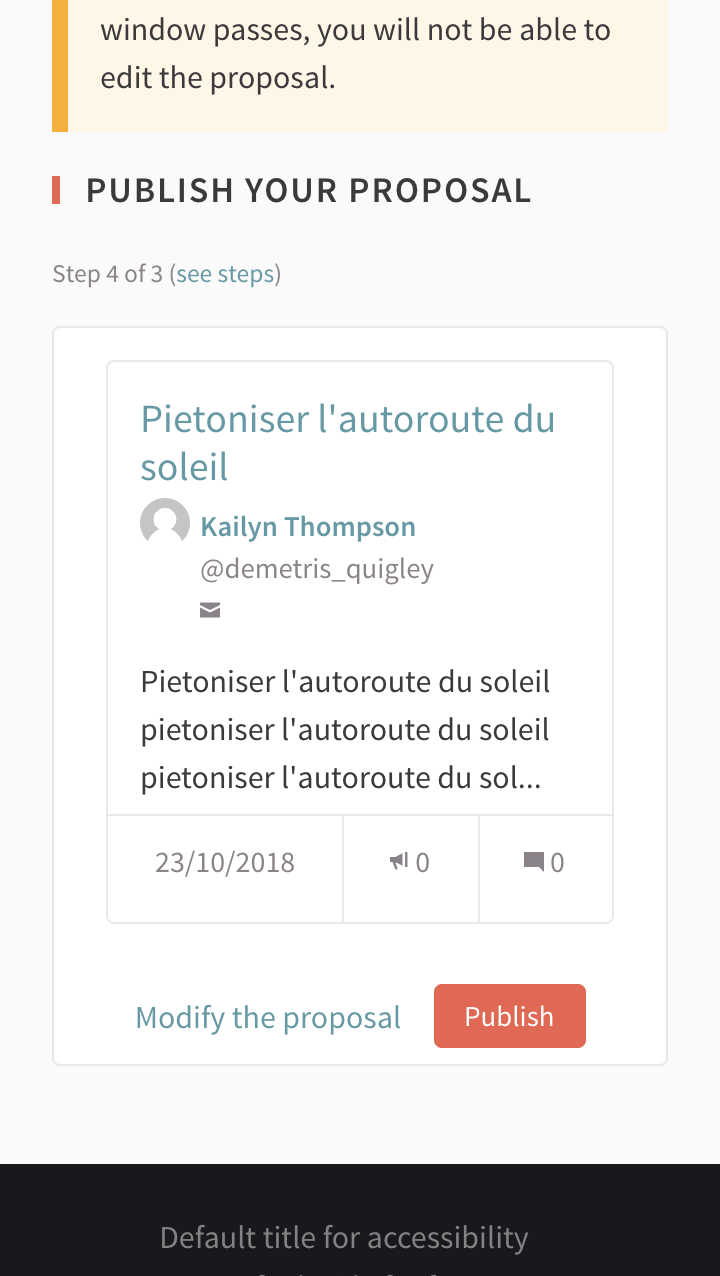
Task: Open the 'see steps' link
Action: (227, 274)
